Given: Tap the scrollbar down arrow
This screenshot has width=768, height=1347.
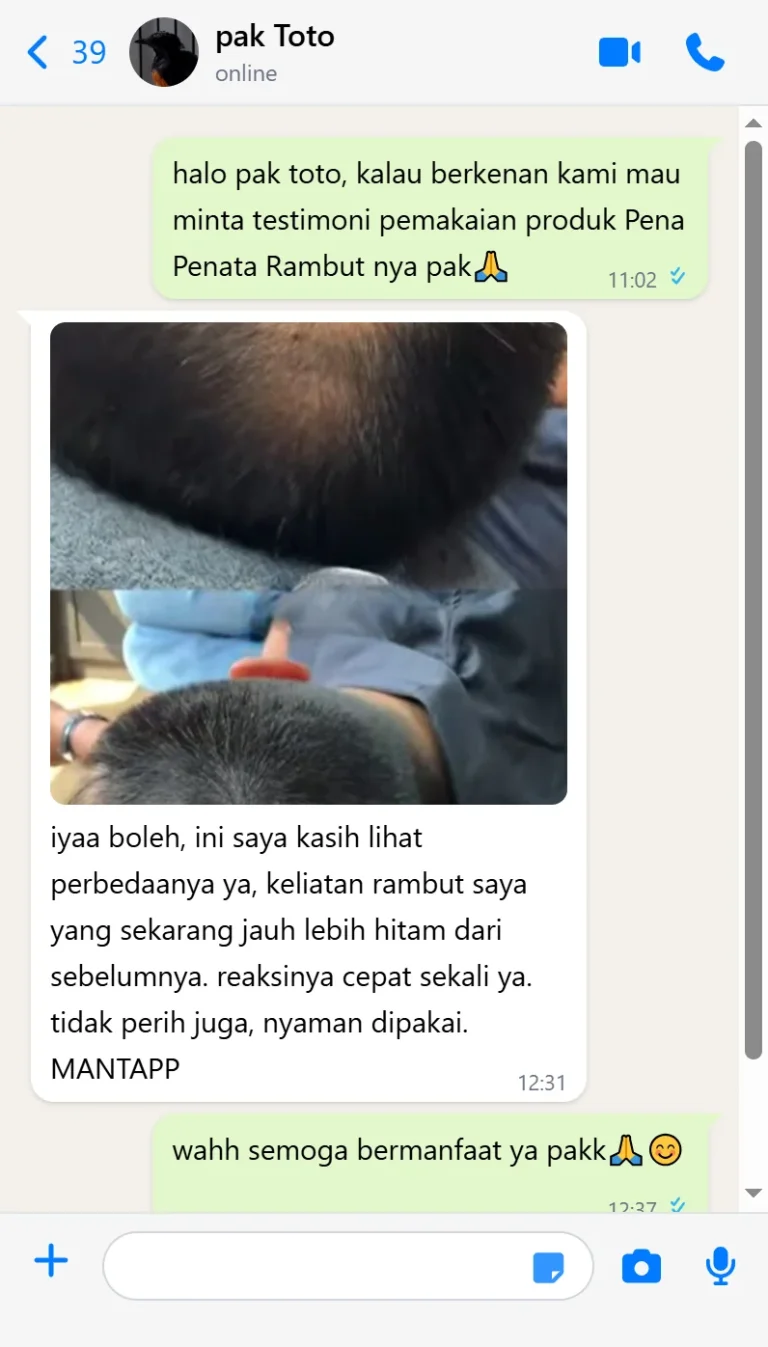Looking at the screenshot, I should coord(754,1193).
